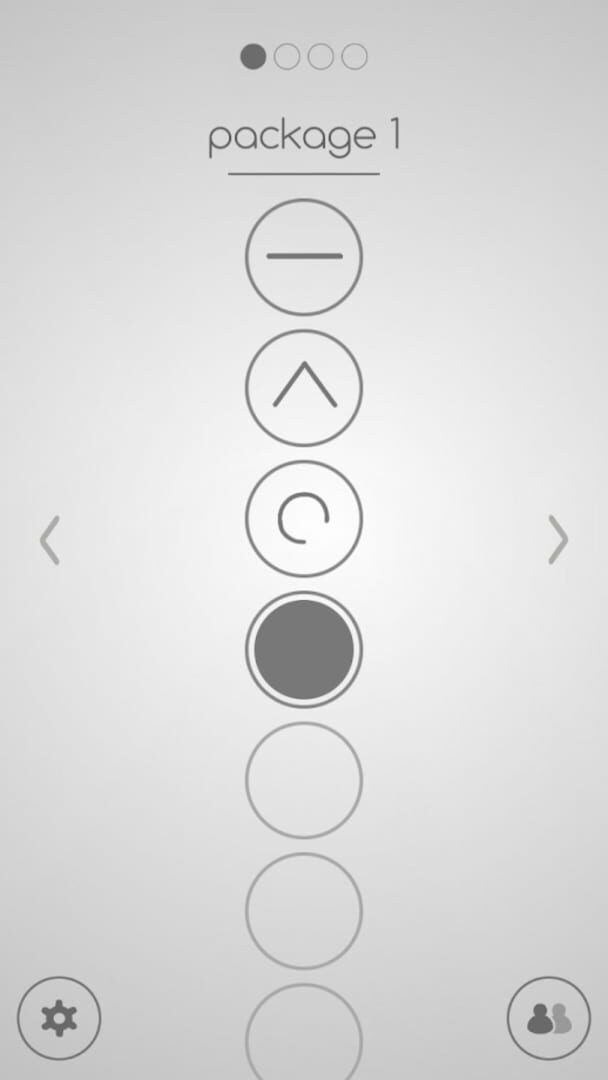Go to the next package arrow
This screenshot has height=1080, width=608.
558,540
